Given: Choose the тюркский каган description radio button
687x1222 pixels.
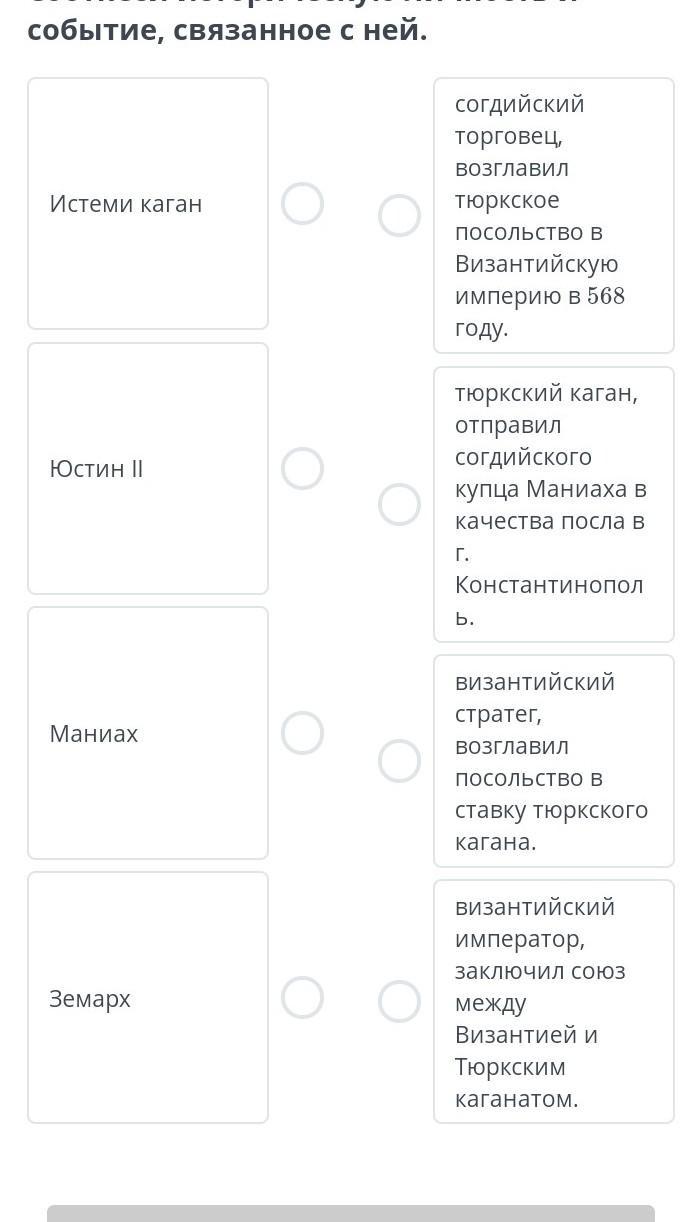Looking at the screenshot, I should (399, 505).
